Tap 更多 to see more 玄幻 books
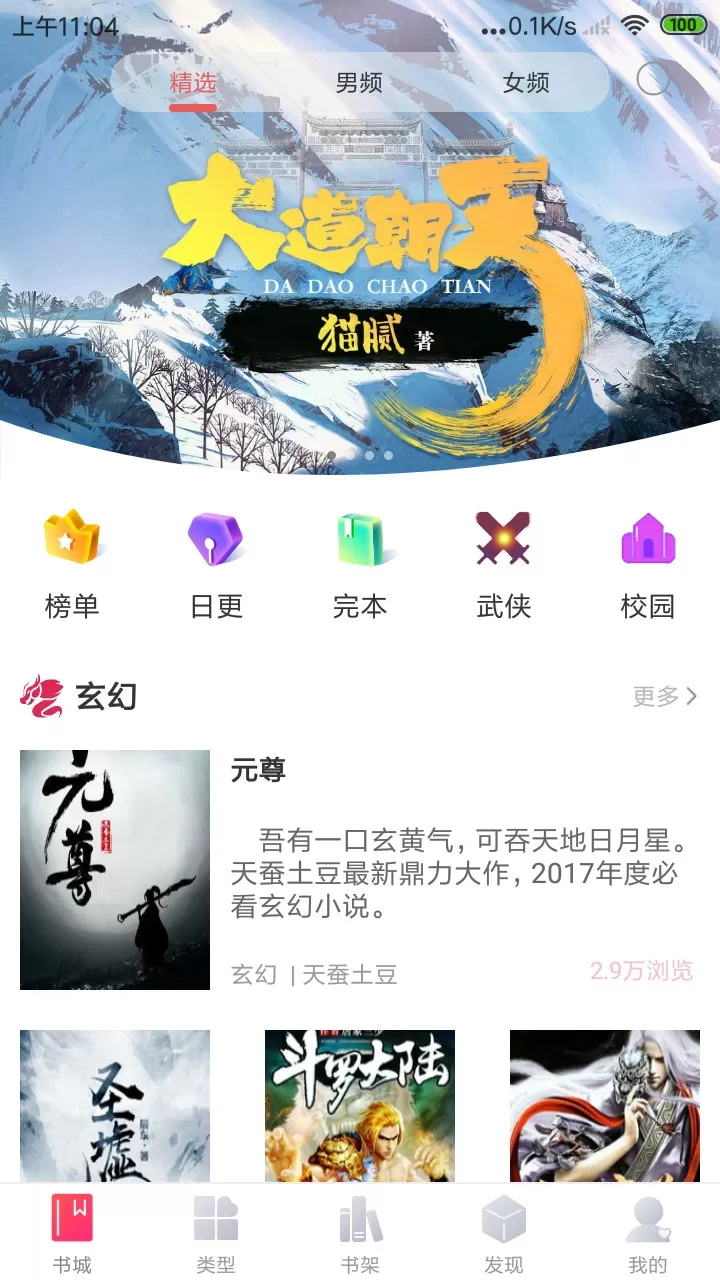720x1280 pixels. pyautogui.click(x=664, y=696)
